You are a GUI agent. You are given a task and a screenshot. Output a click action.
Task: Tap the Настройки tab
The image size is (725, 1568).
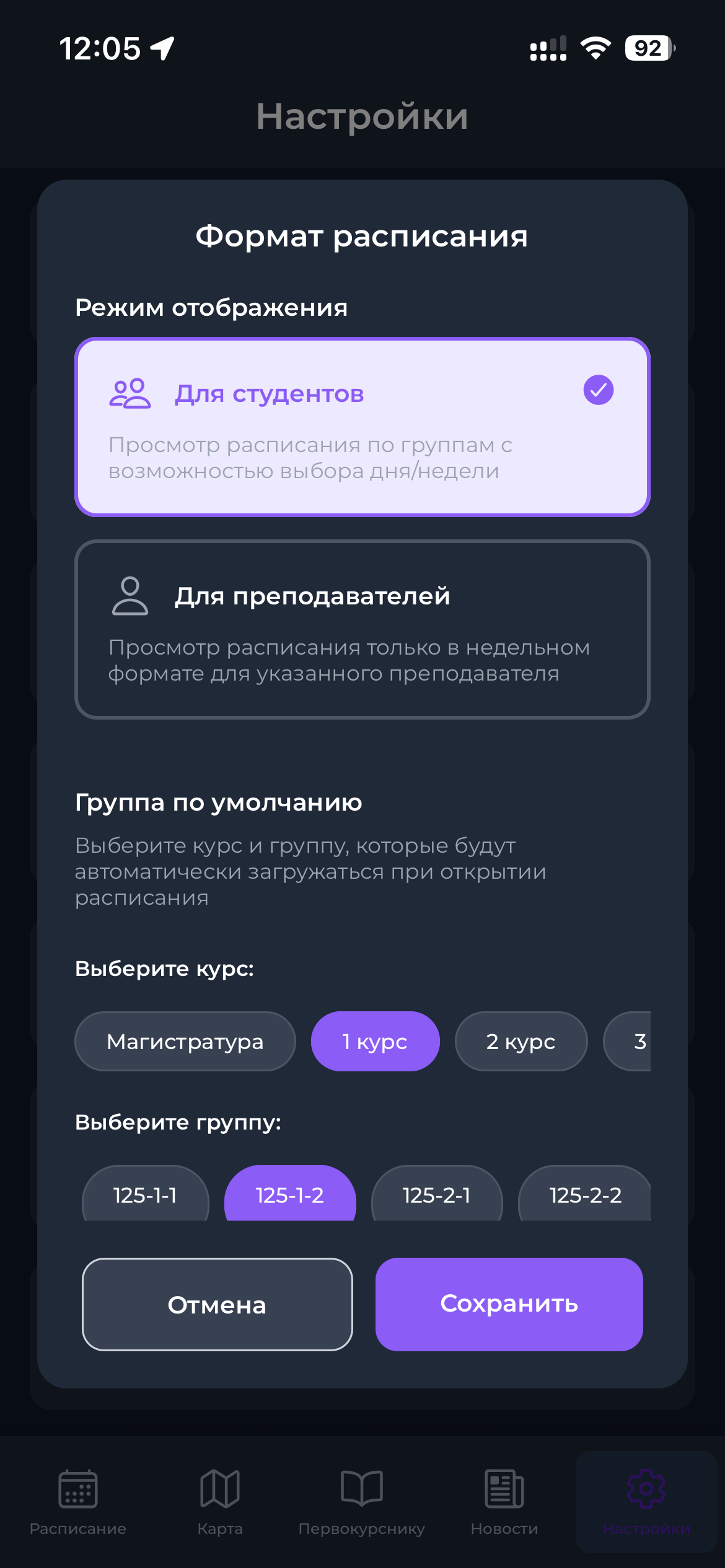(646, 1502)
